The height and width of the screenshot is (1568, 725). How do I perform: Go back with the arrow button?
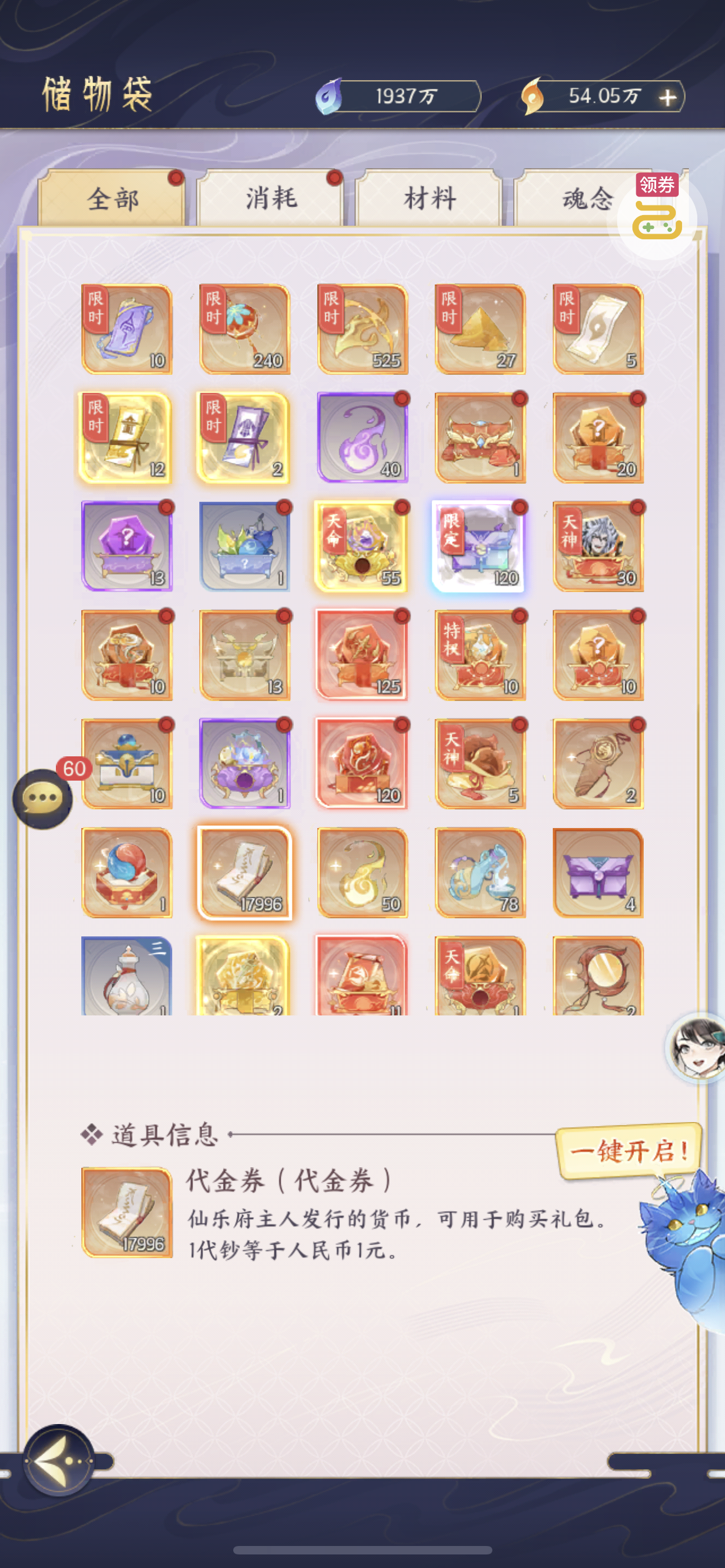click(x=58, y=1460)
